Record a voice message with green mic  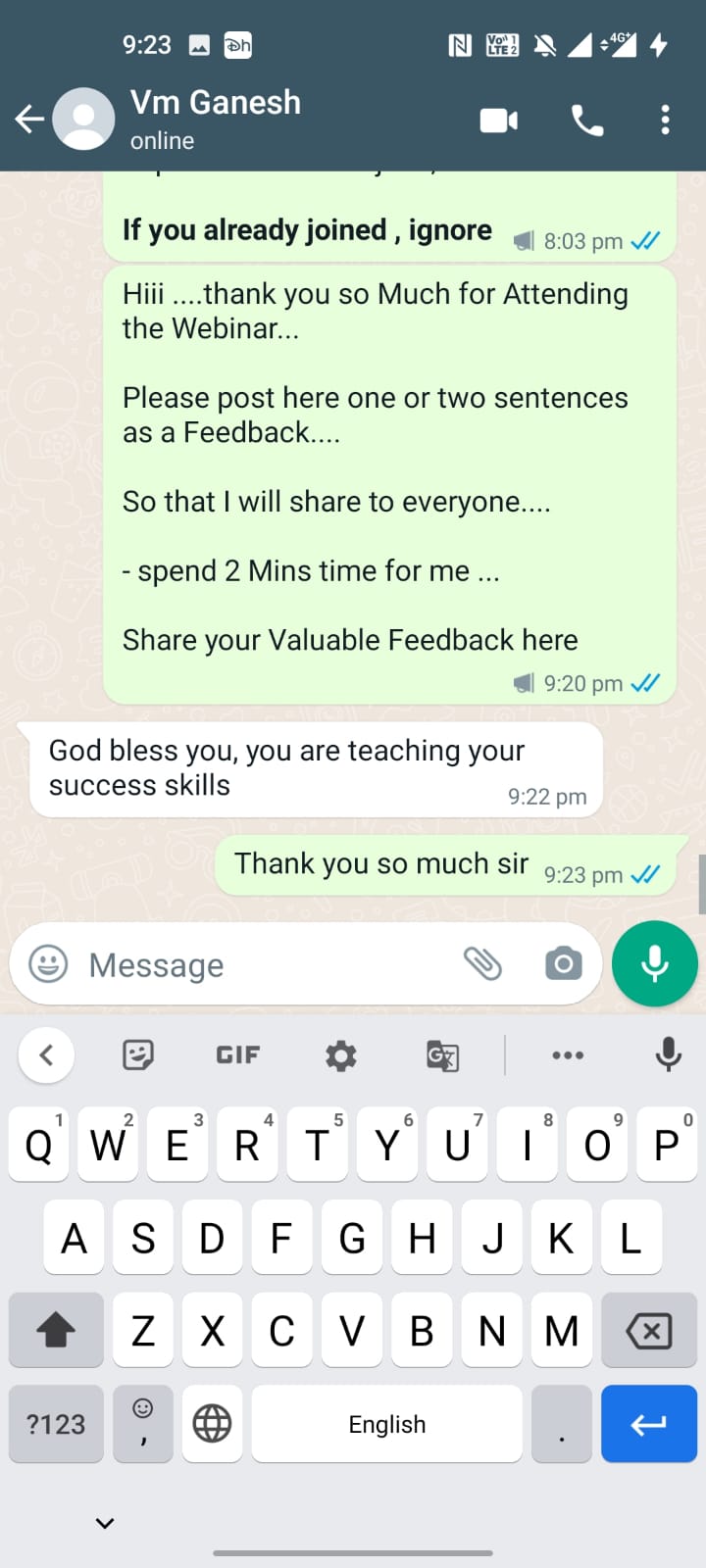tap(654, 964)
